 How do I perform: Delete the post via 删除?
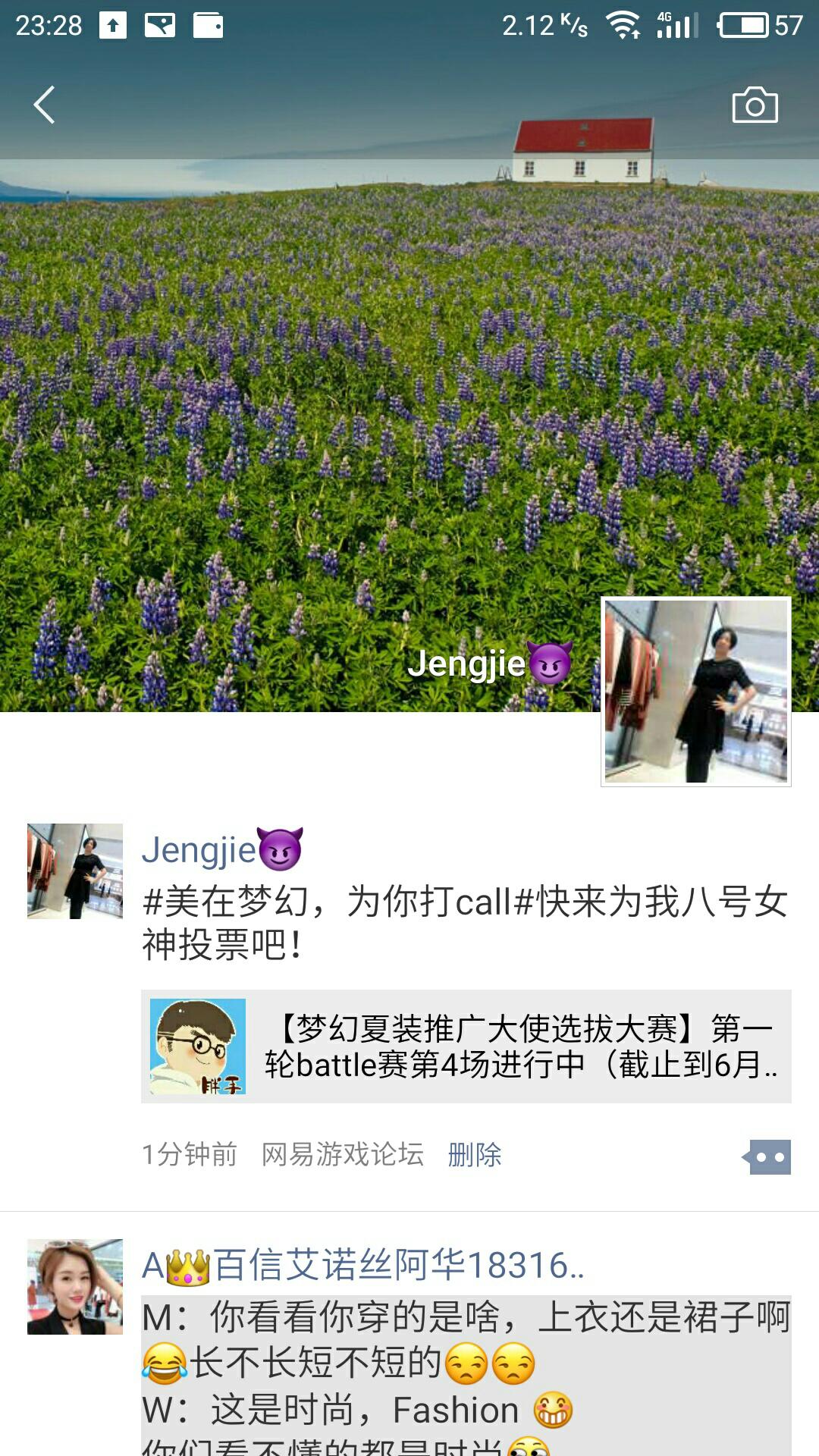coord(474,1155)
